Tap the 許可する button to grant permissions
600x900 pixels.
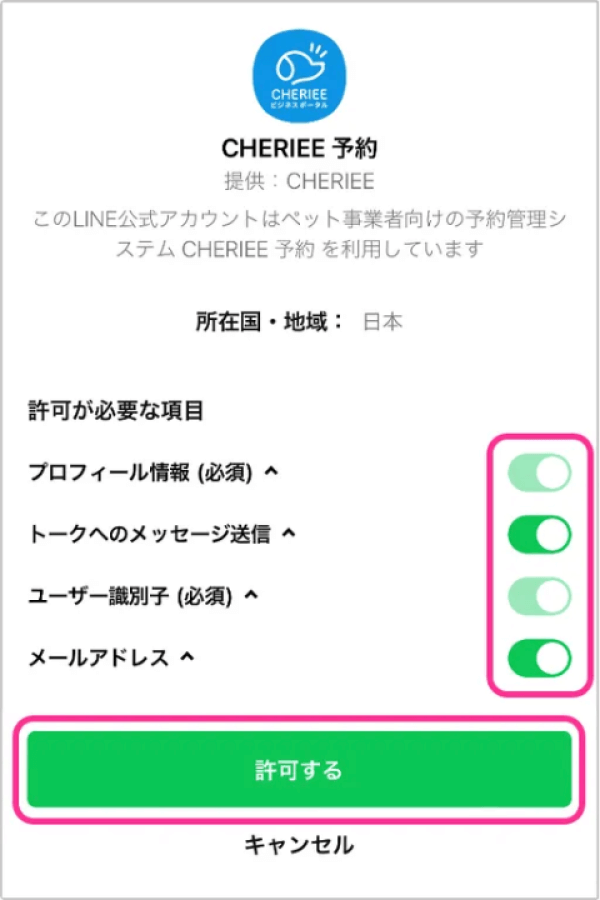coord(299,769)
